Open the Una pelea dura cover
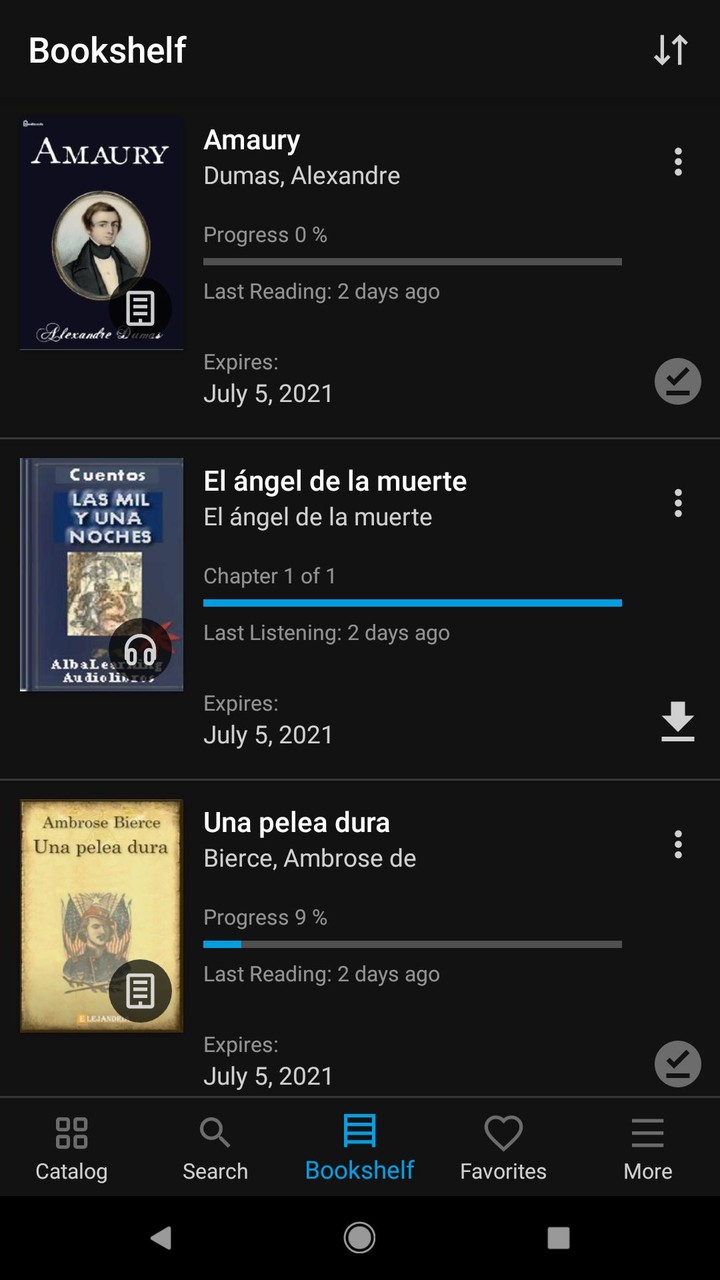The width and height of the screenshot is (720, 1280). click(x=102, y=916)
